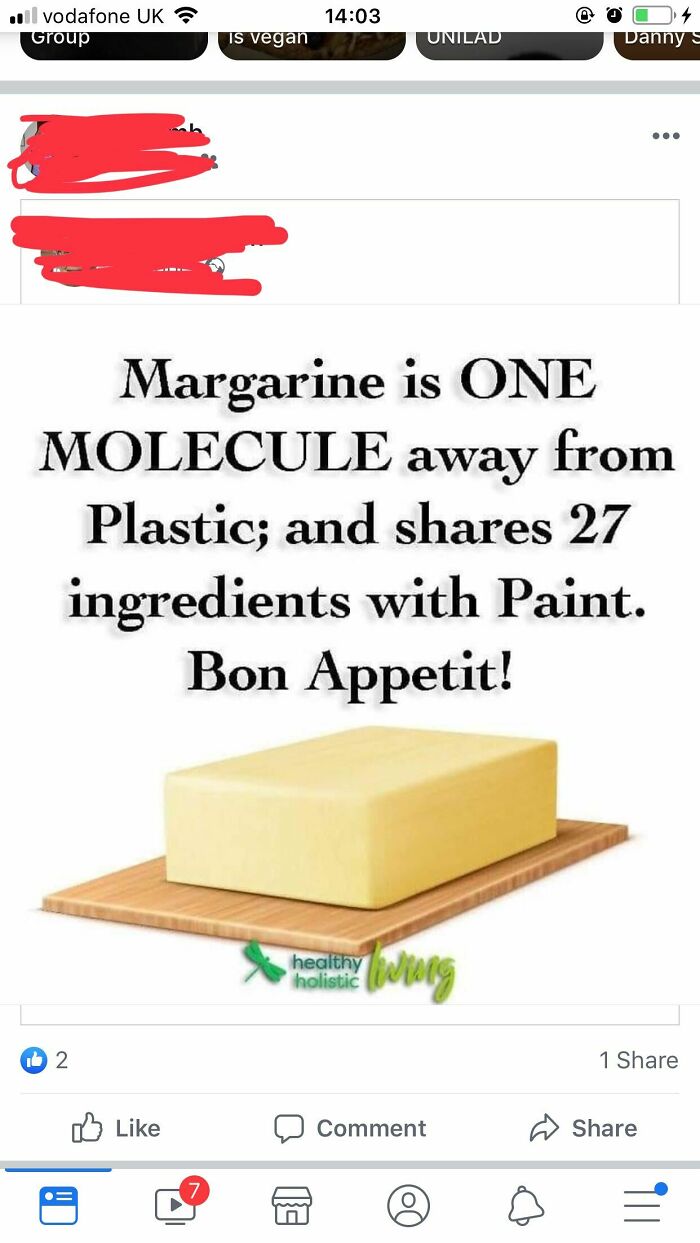Share the margarine post
The image size is (700, 1243).
(583, 1129)
